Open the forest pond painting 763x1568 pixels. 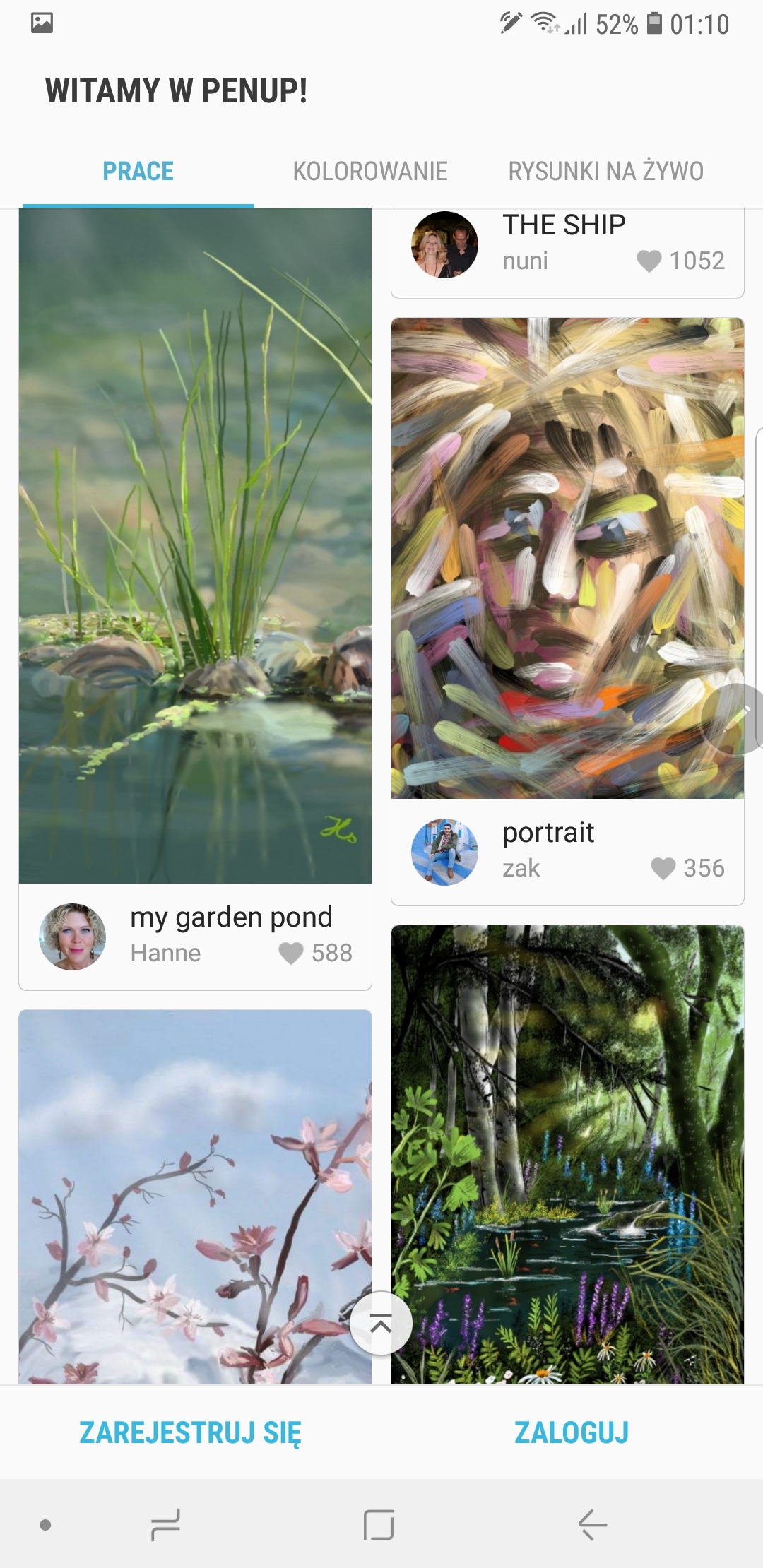click(x=567, y=1154)
